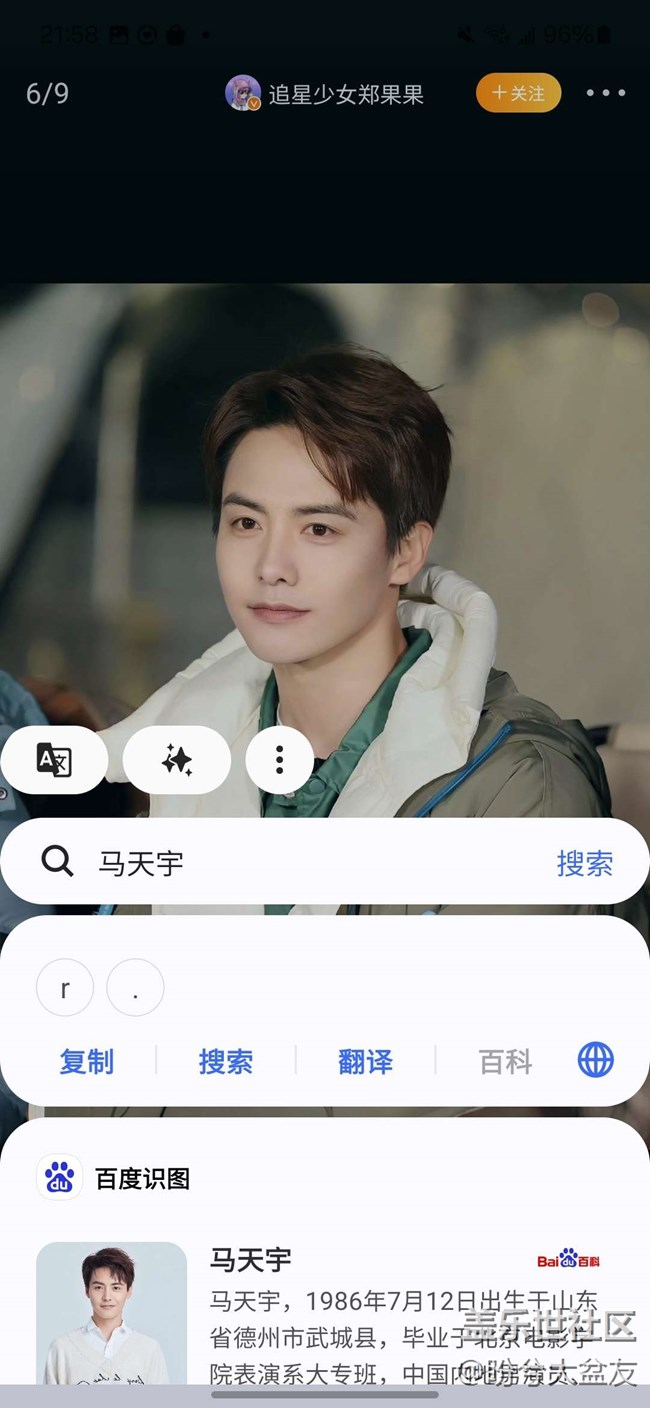650x1408 pixels.
Task: Open 追星少女郑果果's profile avatar
Action: pyautogui.click(x=243, y=93)
